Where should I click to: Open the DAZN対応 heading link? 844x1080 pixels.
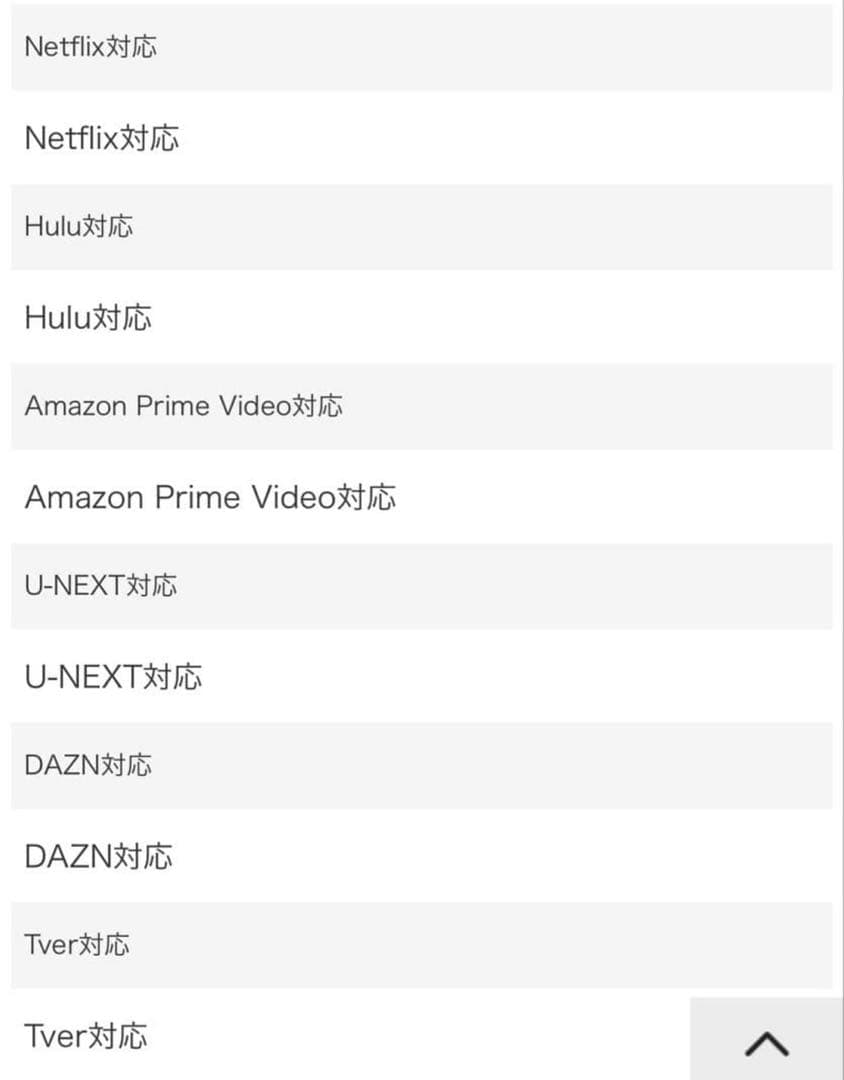[97, 856]
